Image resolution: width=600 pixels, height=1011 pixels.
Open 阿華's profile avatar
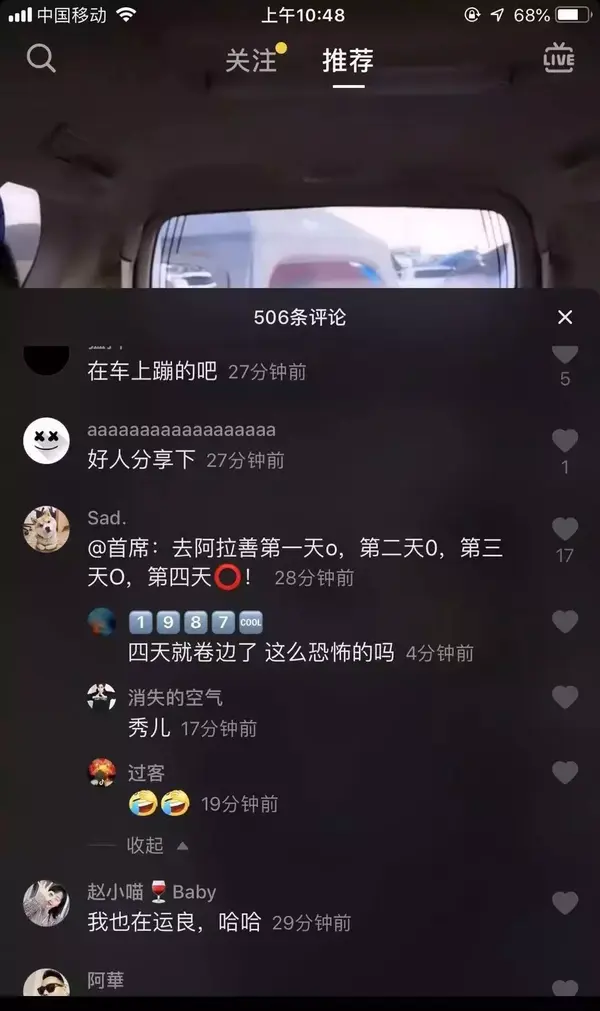pyautogui.click(x=46, y=985)
